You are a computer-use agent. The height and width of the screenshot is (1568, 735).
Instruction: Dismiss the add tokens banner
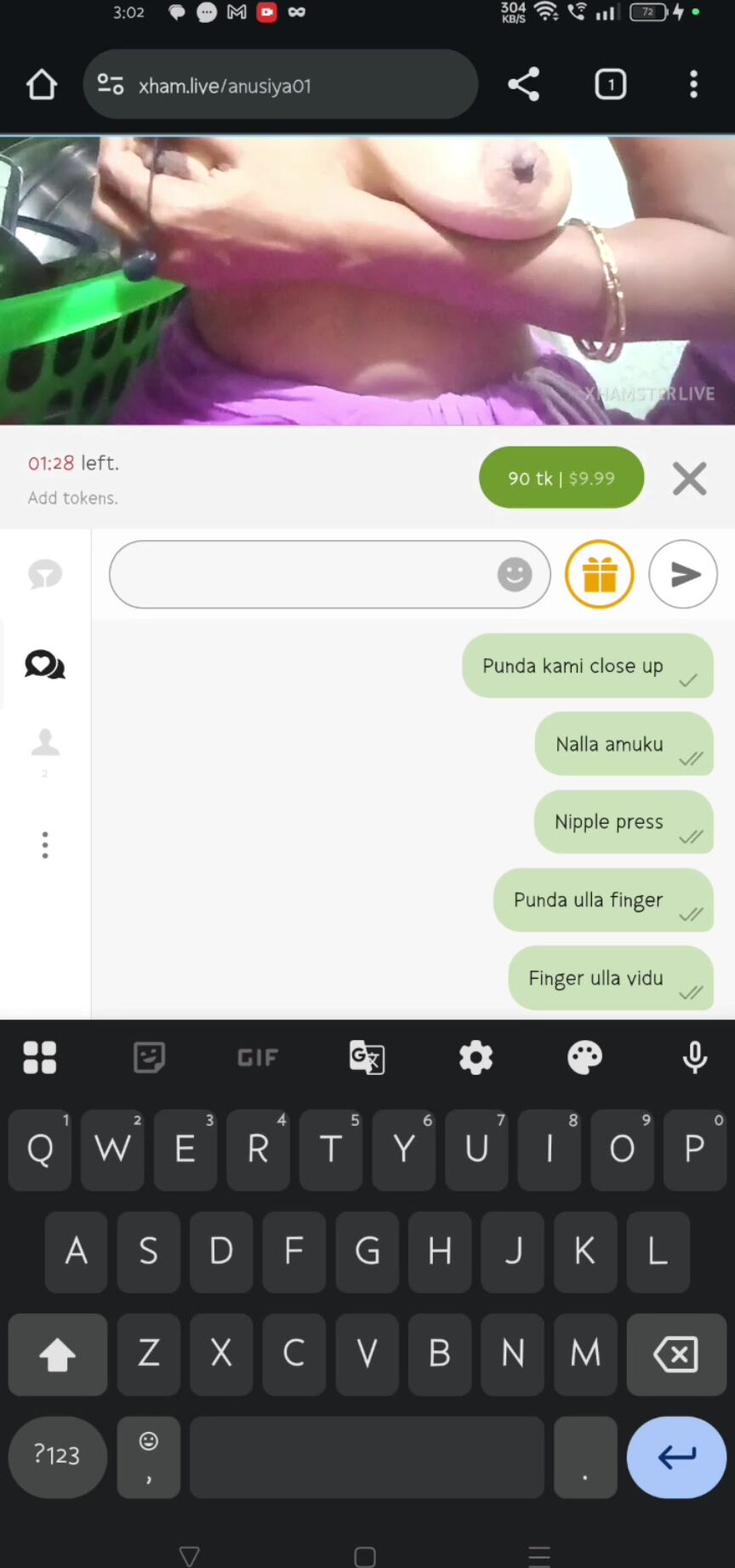(x=689, y=479)
